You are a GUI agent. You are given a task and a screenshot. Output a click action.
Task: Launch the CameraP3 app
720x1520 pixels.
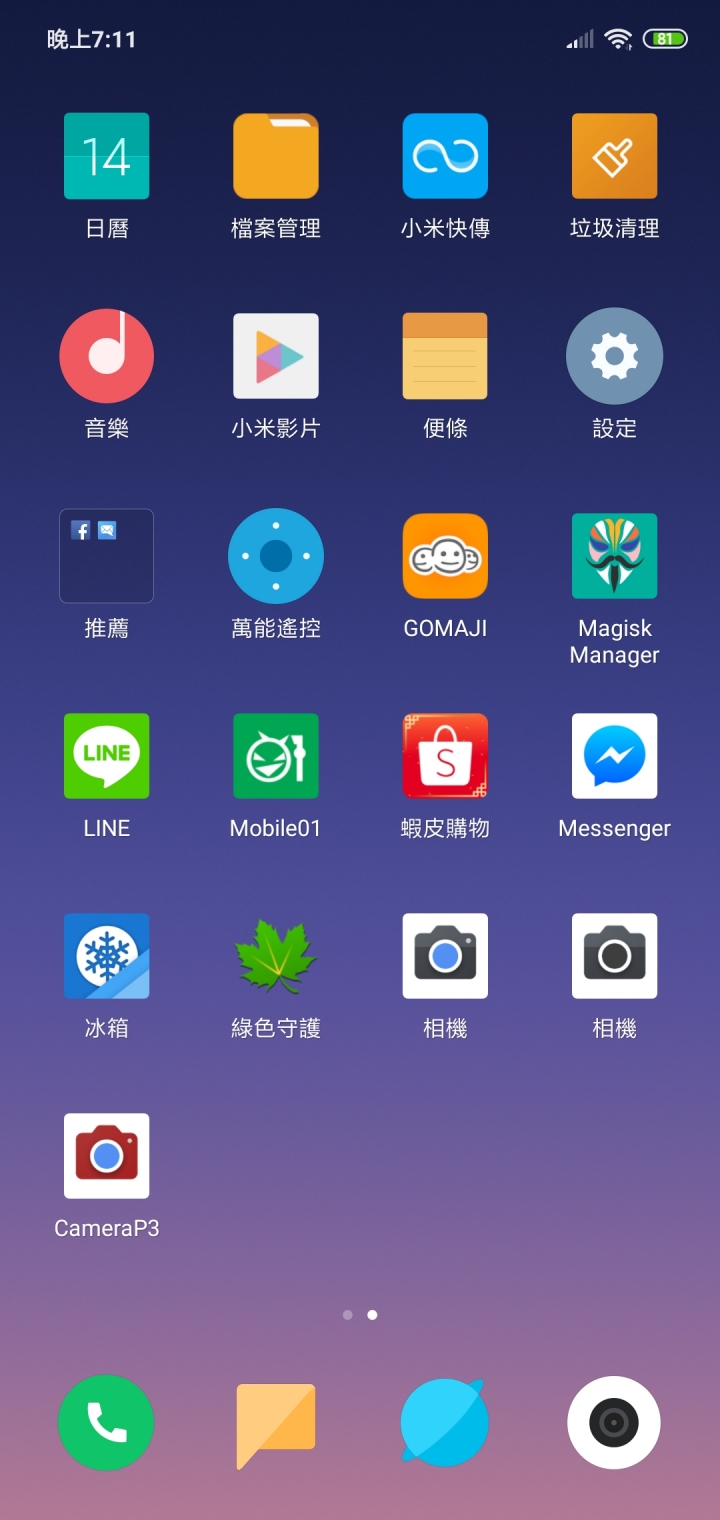coord(106,1156)
